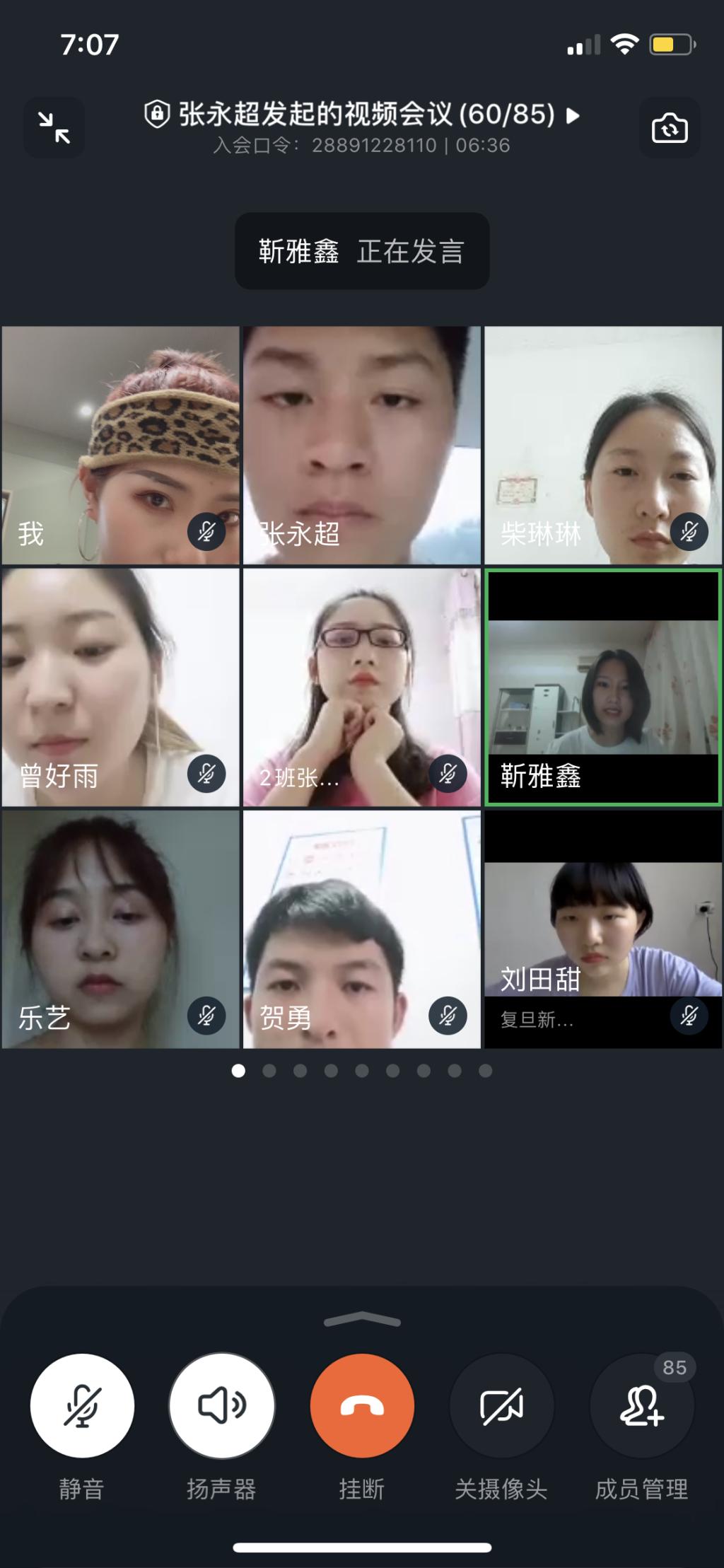The height and width of the screenshot is (1568, 724).
Task: Expand the bottom control panel handle
Action: click(362, 1319)
